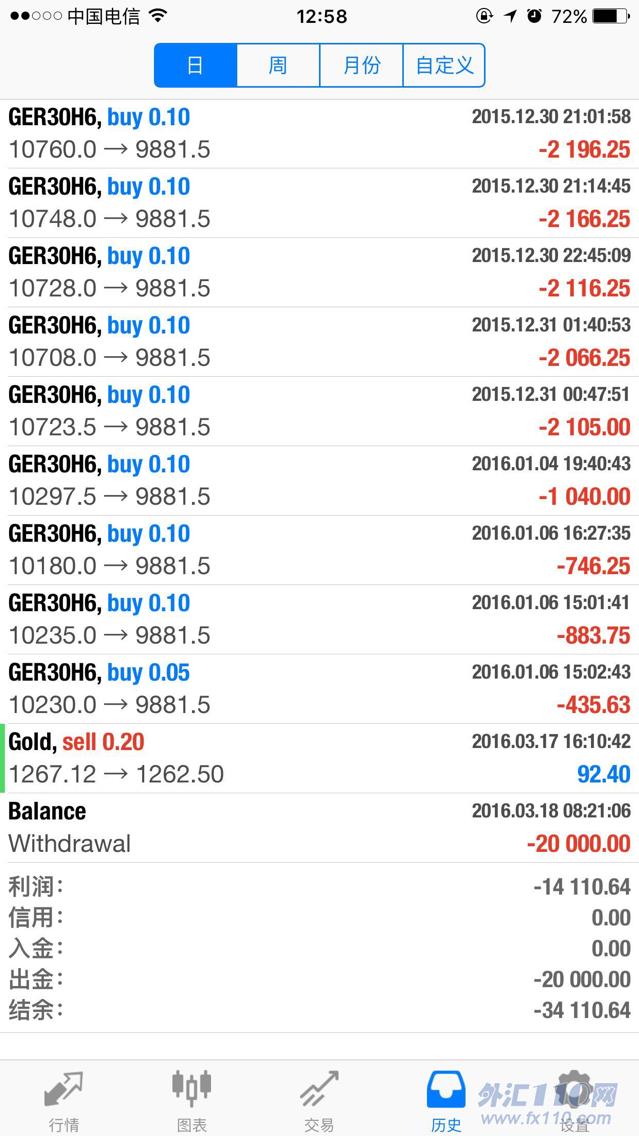Switch to the 月份 (month) period
The height and width of the screenshot is (1136, 639).
point(361,65)
